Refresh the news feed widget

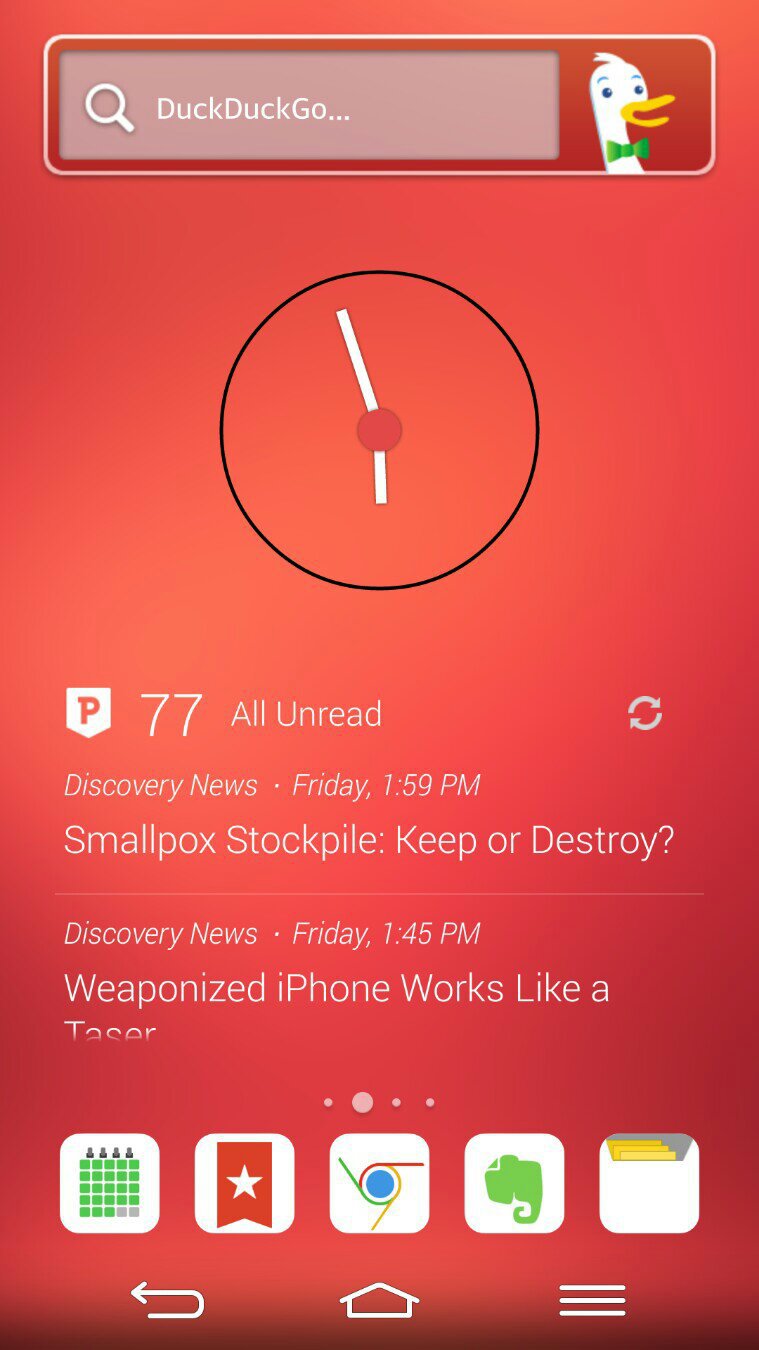coord(645,713)
